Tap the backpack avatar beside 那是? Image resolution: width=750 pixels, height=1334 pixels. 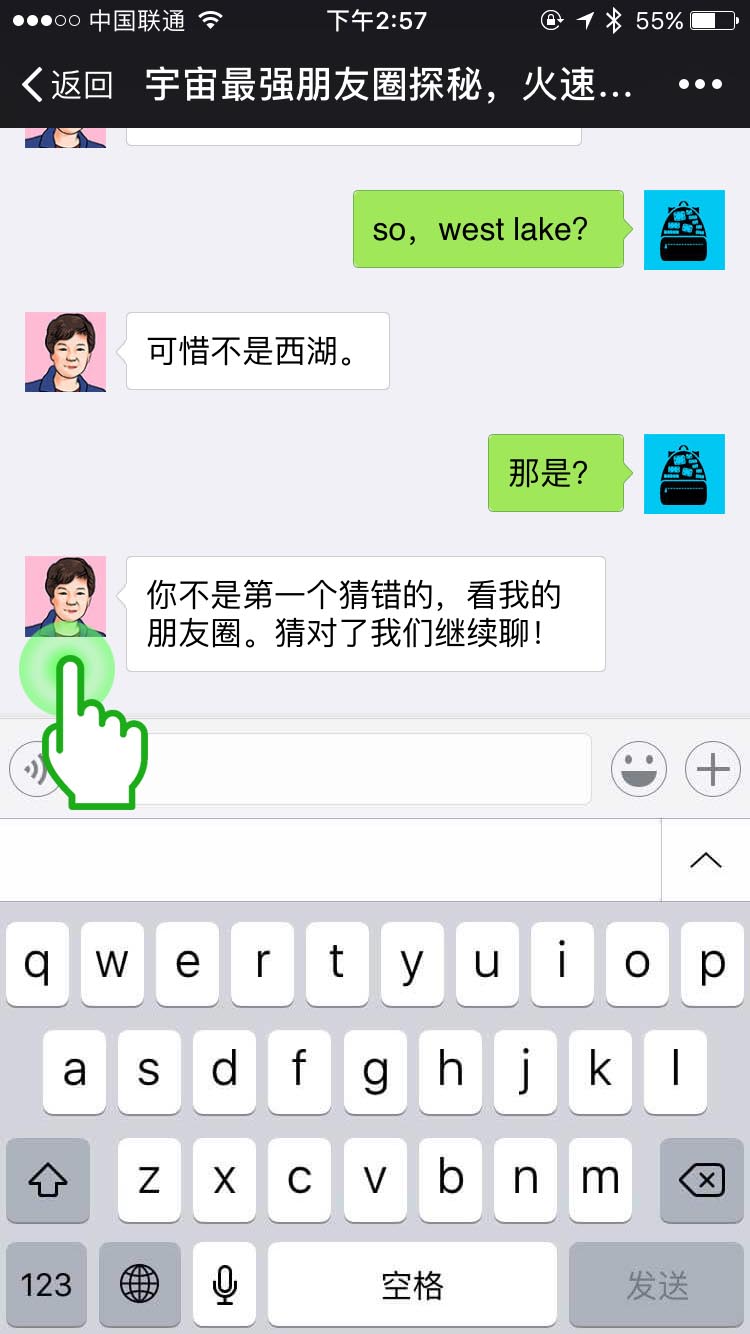click(x=684, y=474)
